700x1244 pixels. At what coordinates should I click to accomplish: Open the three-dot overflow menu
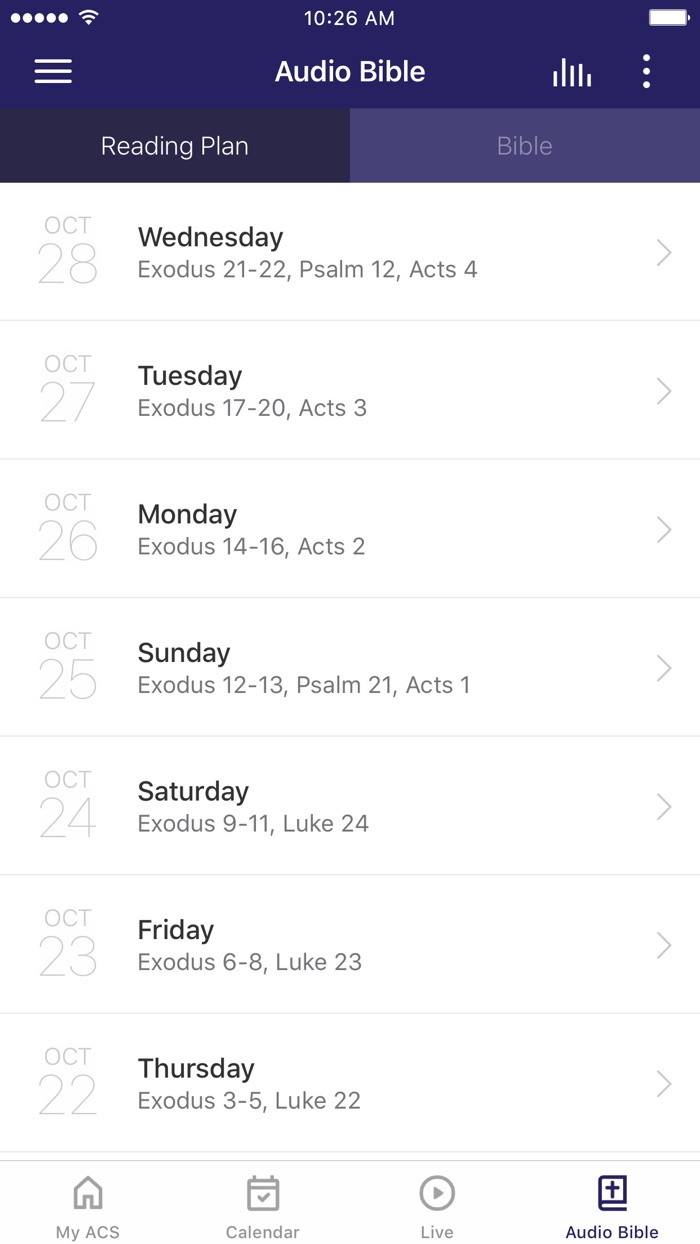point(646,72)
